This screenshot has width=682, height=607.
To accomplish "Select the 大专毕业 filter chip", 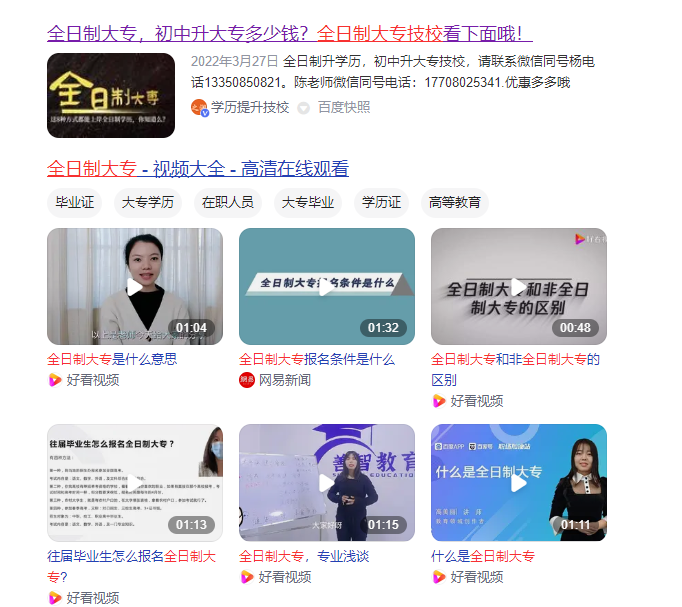I will (307, 202).
